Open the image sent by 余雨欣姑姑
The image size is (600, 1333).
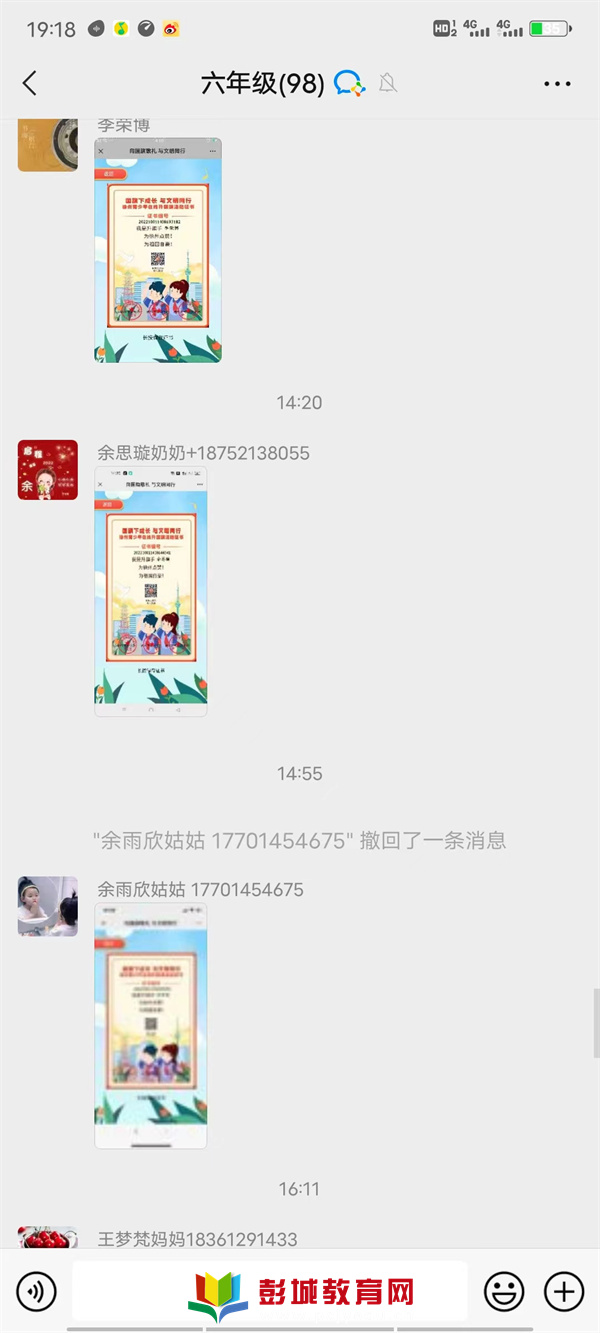tap(151, 1026)
